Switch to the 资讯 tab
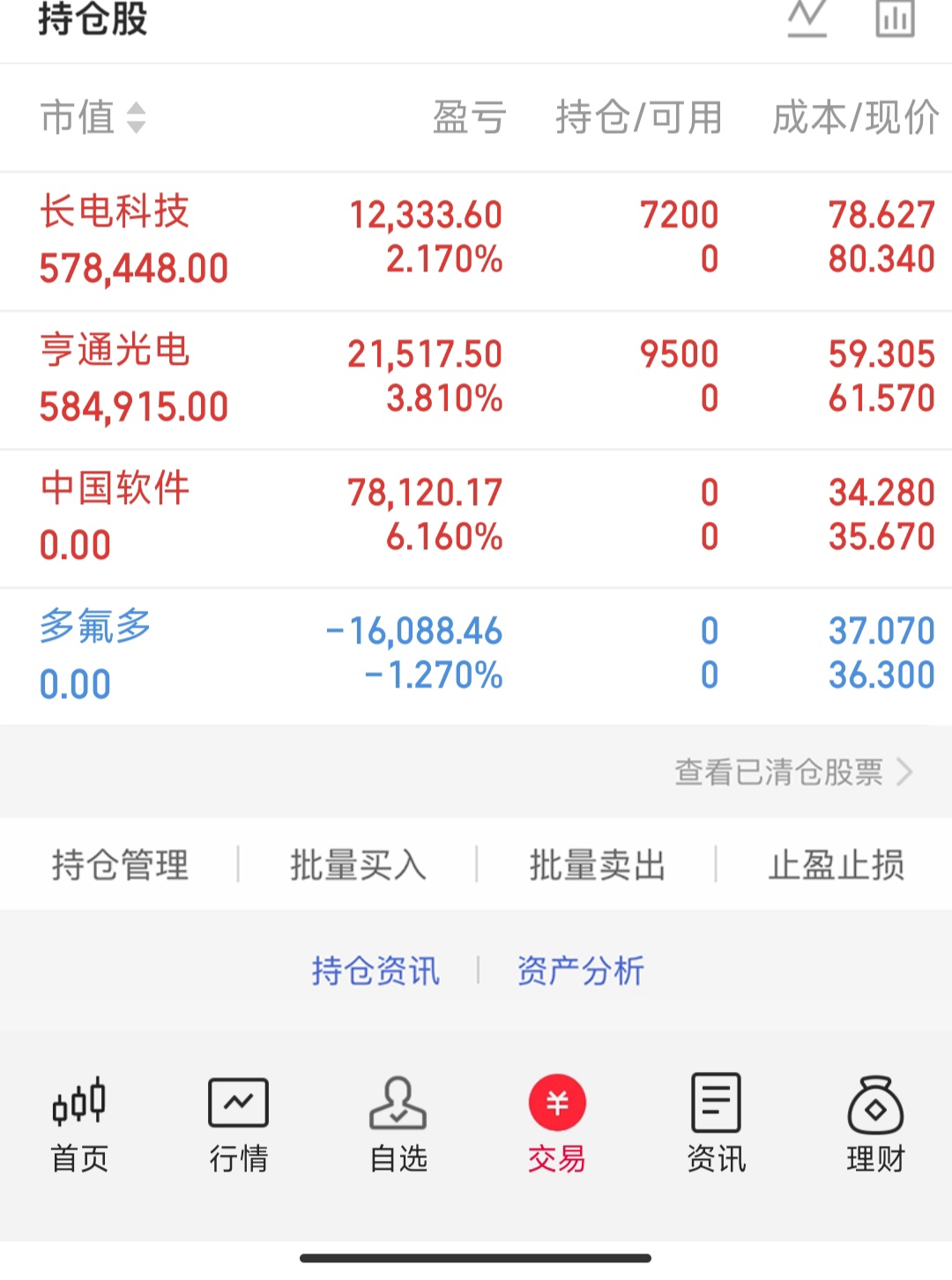 (716, 1125)
